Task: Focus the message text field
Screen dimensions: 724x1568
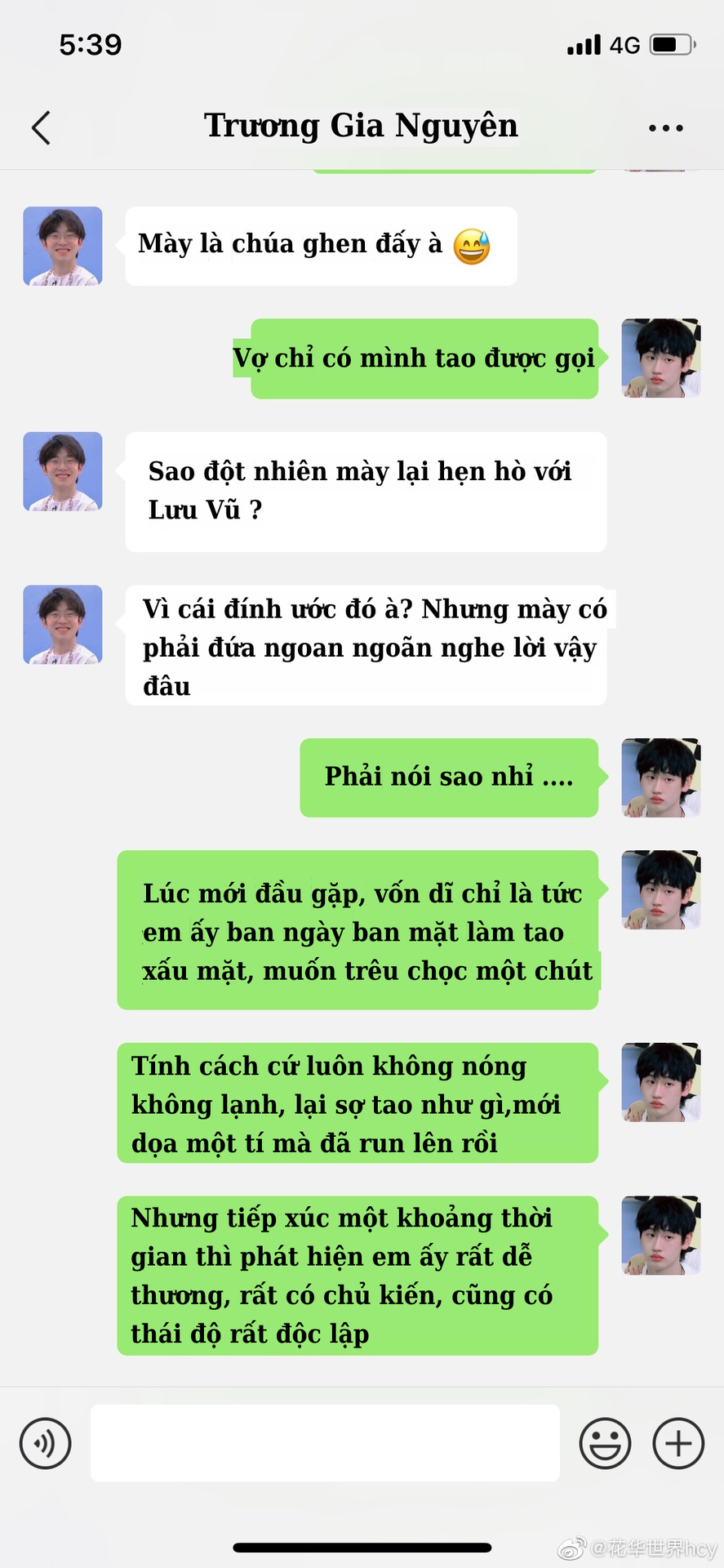Action: coord(325,1443)
